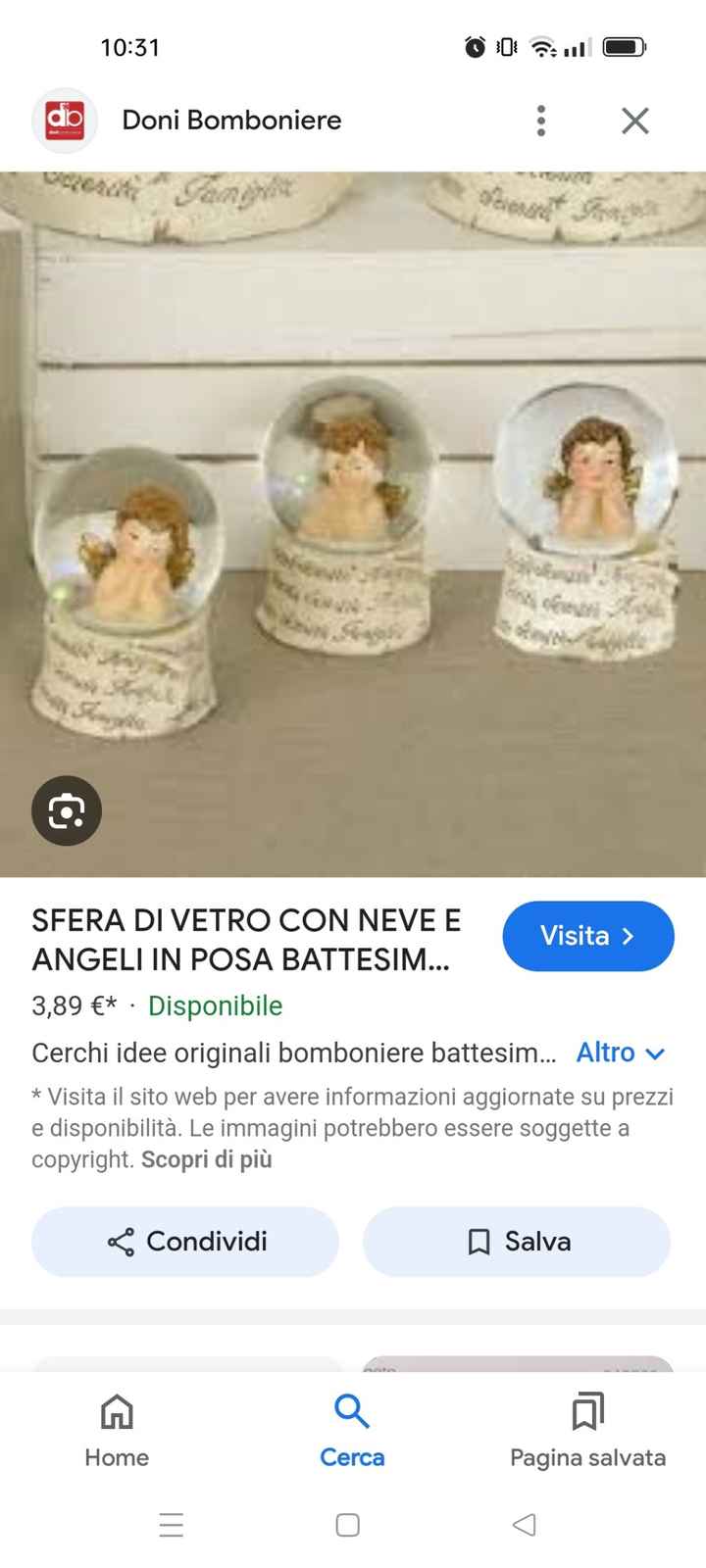Tap the Salva bookmark icon
The image size is (706, 1568).
tap(478, 1242)
